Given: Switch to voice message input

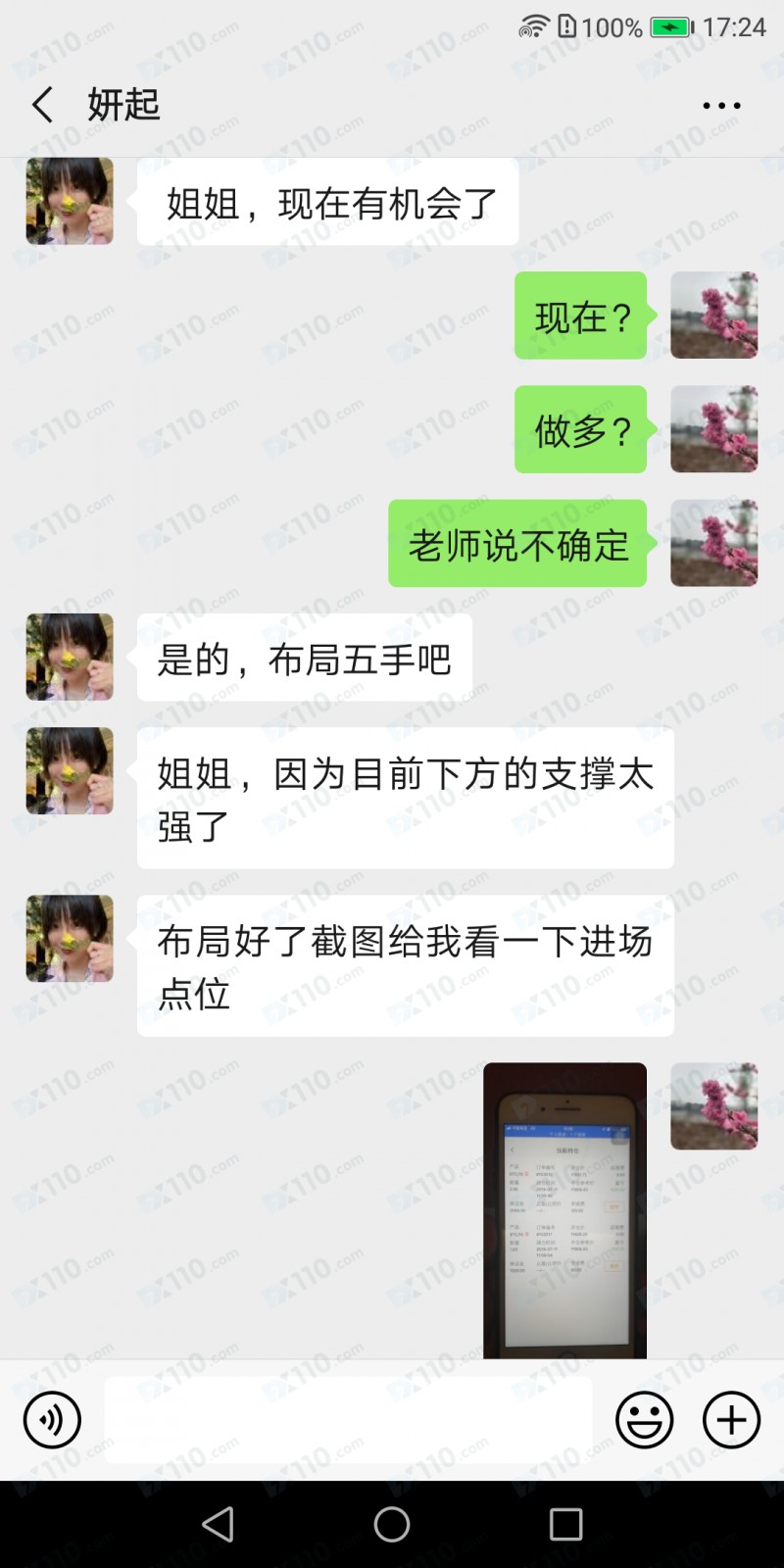Looking at the screenshot, I should (52, 1419).
